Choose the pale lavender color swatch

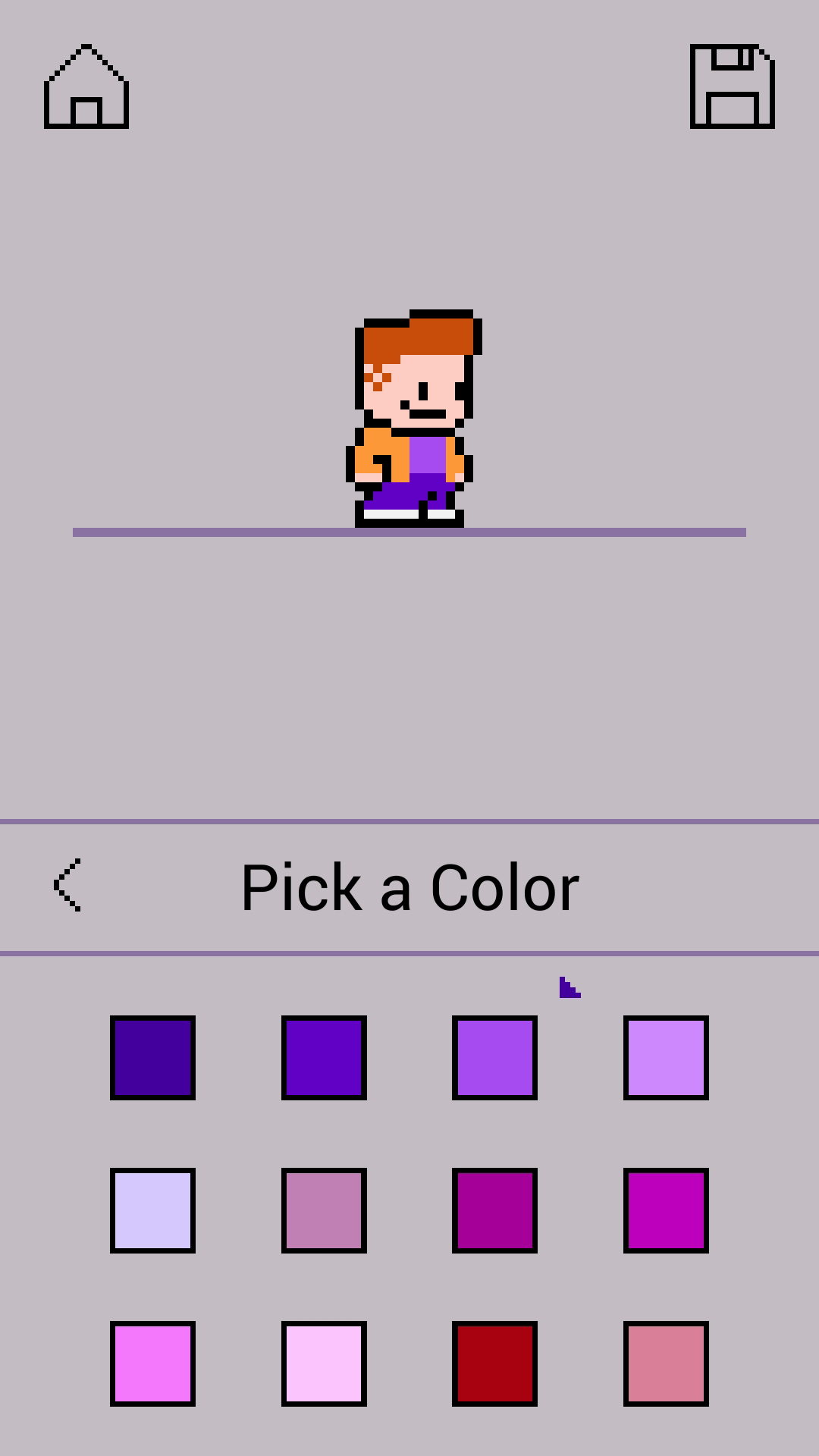(x=152, y=1210)
